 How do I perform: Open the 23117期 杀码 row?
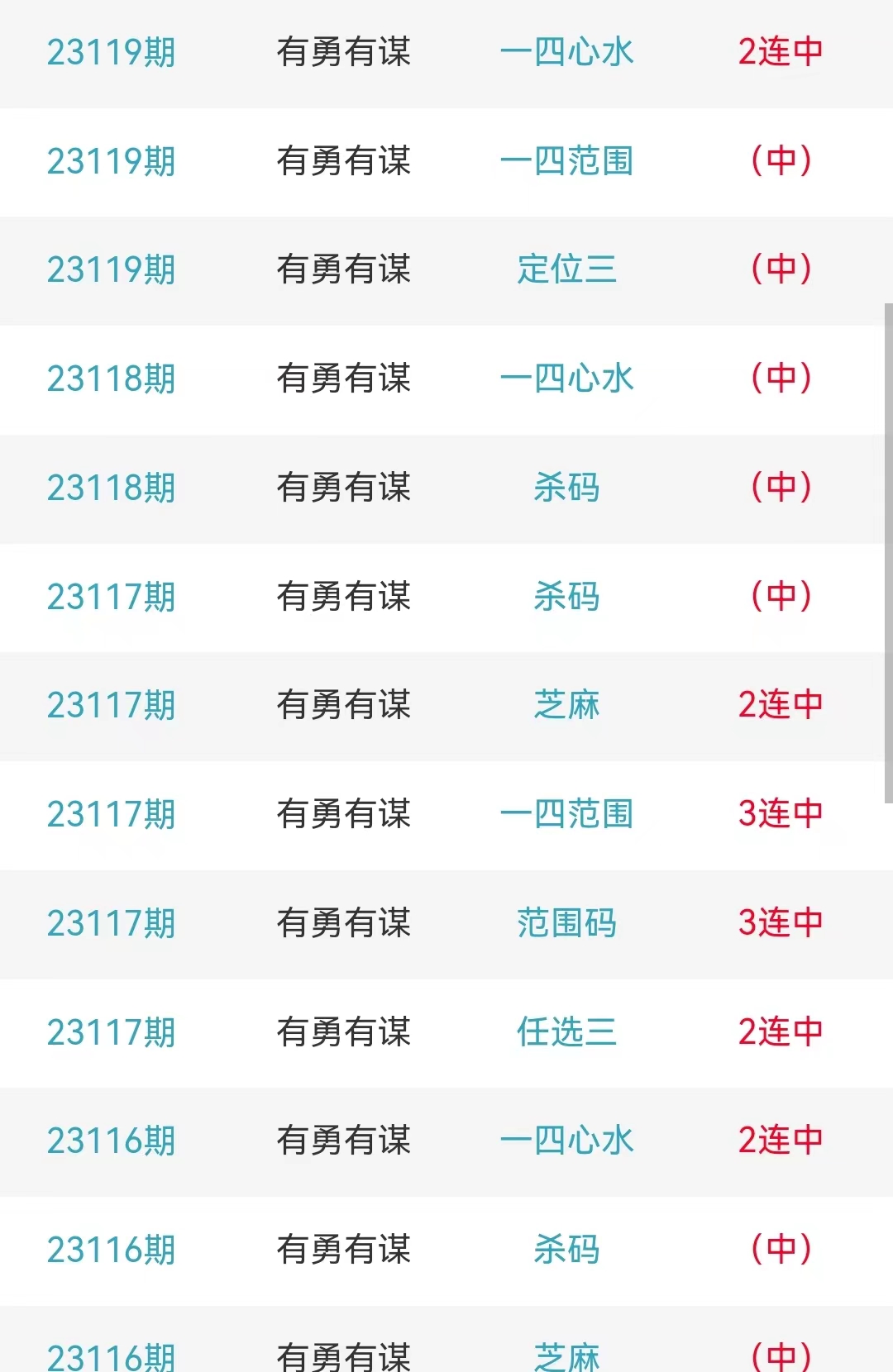click(x=566, y=597)
